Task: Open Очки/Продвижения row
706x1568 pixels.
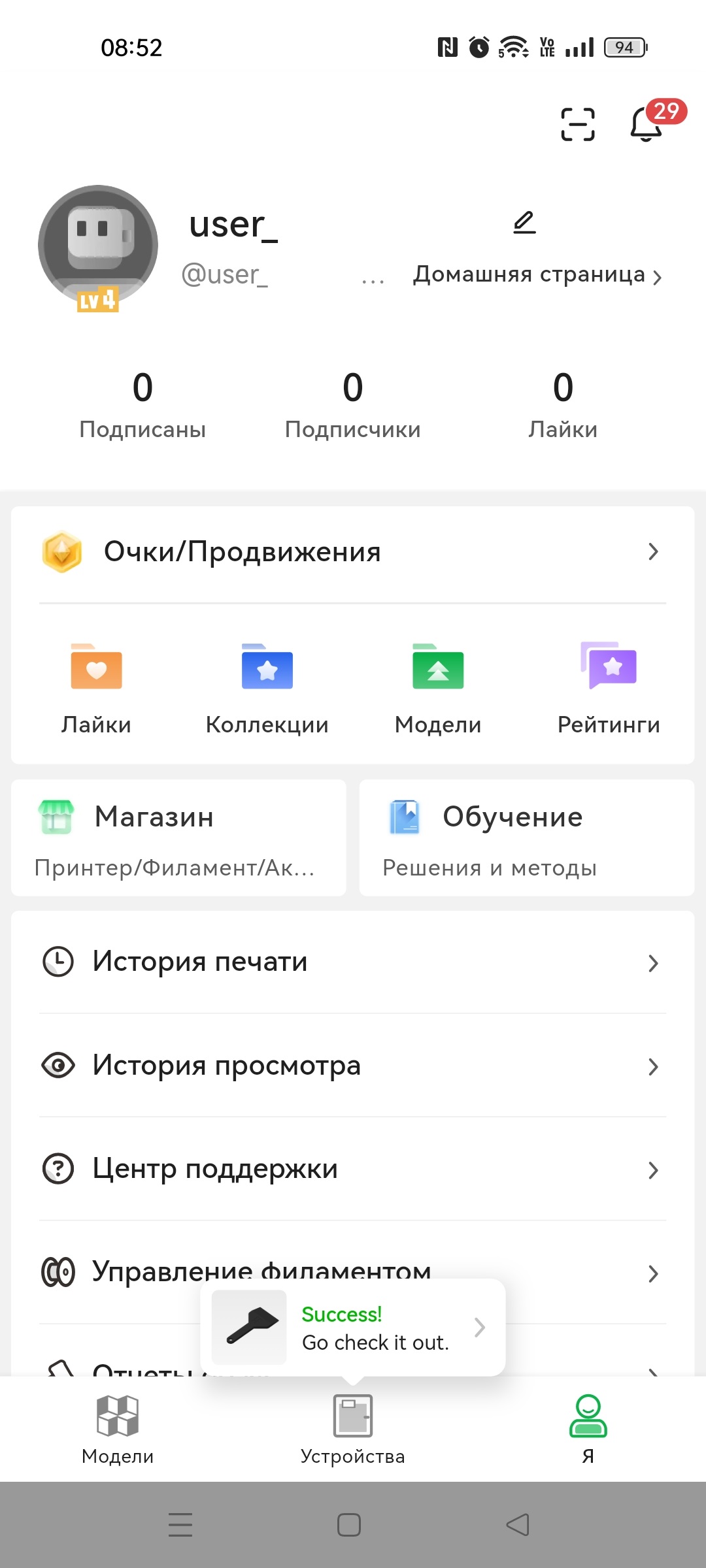Action: tap(353, 552)
